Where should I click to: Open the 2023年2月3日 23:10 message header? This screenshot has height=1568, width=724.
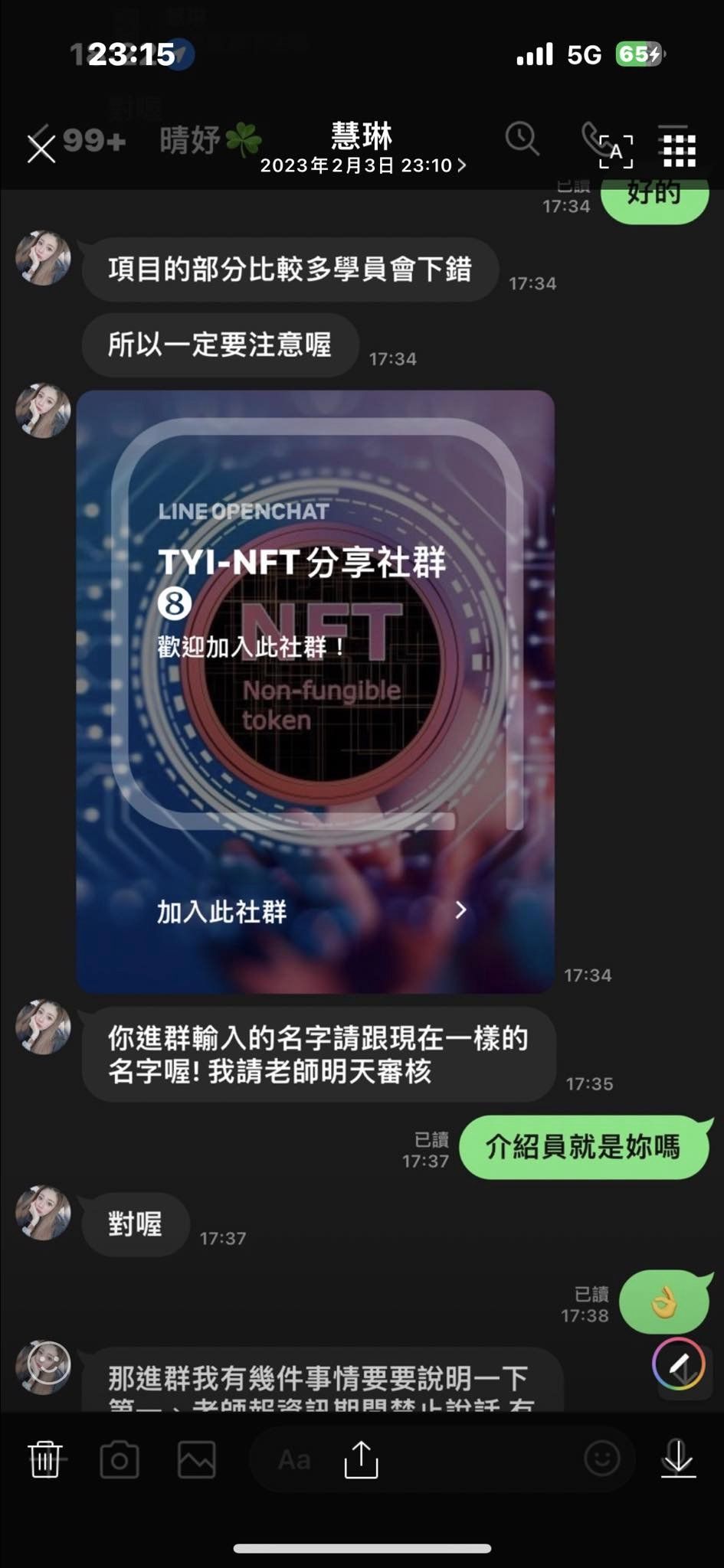point(362,165)
